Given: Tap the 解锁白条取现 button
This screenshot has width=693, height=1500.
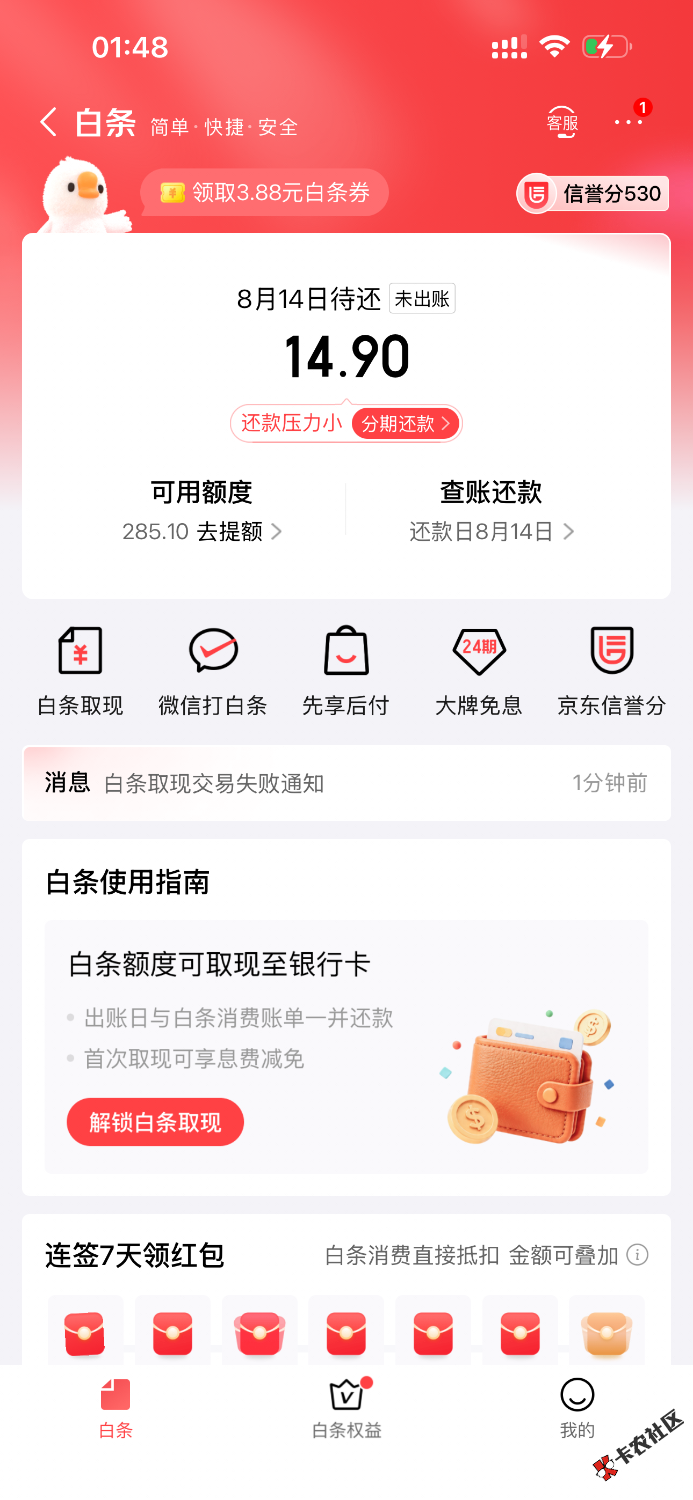Looking at the screenshot, I should click(155, 1122).
